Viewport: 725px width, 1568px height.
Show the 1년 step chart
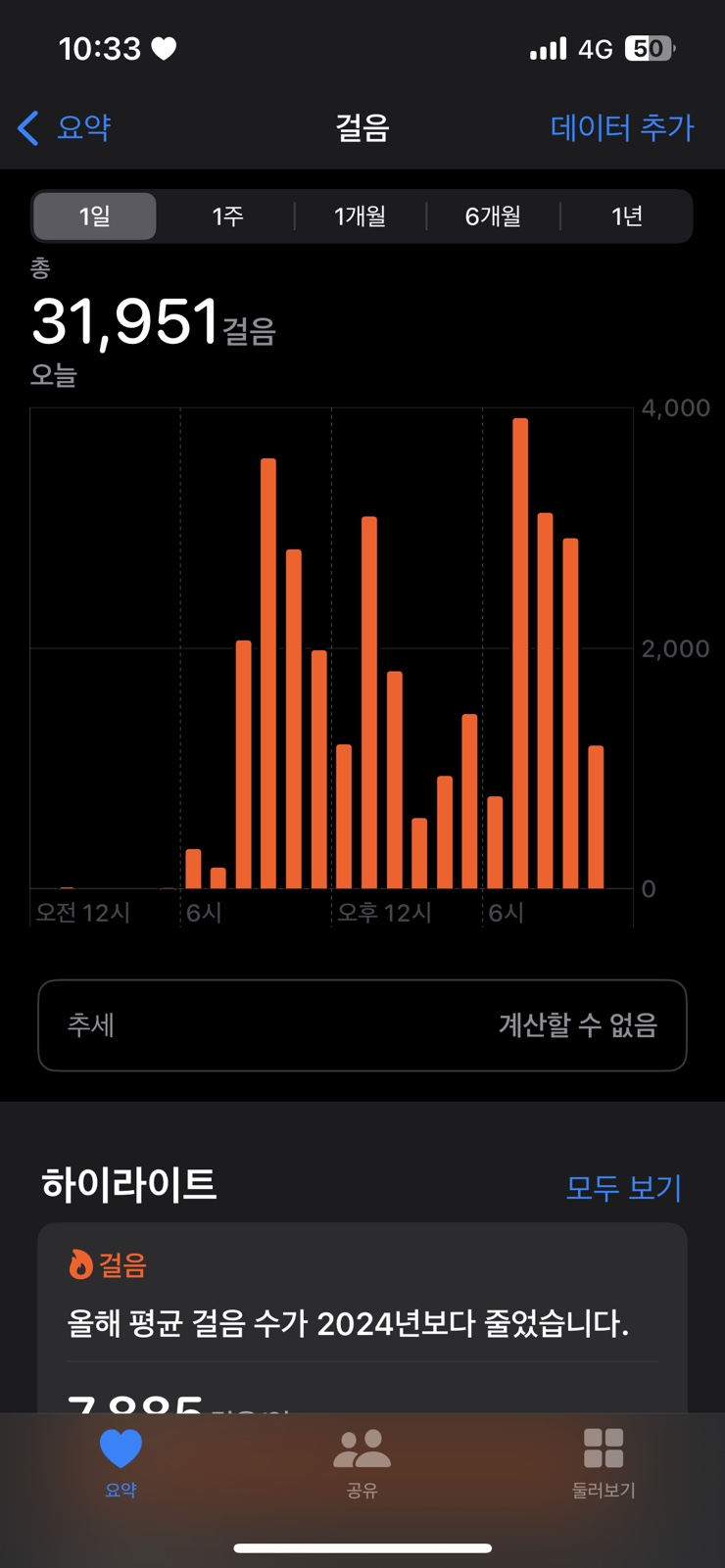626,216
